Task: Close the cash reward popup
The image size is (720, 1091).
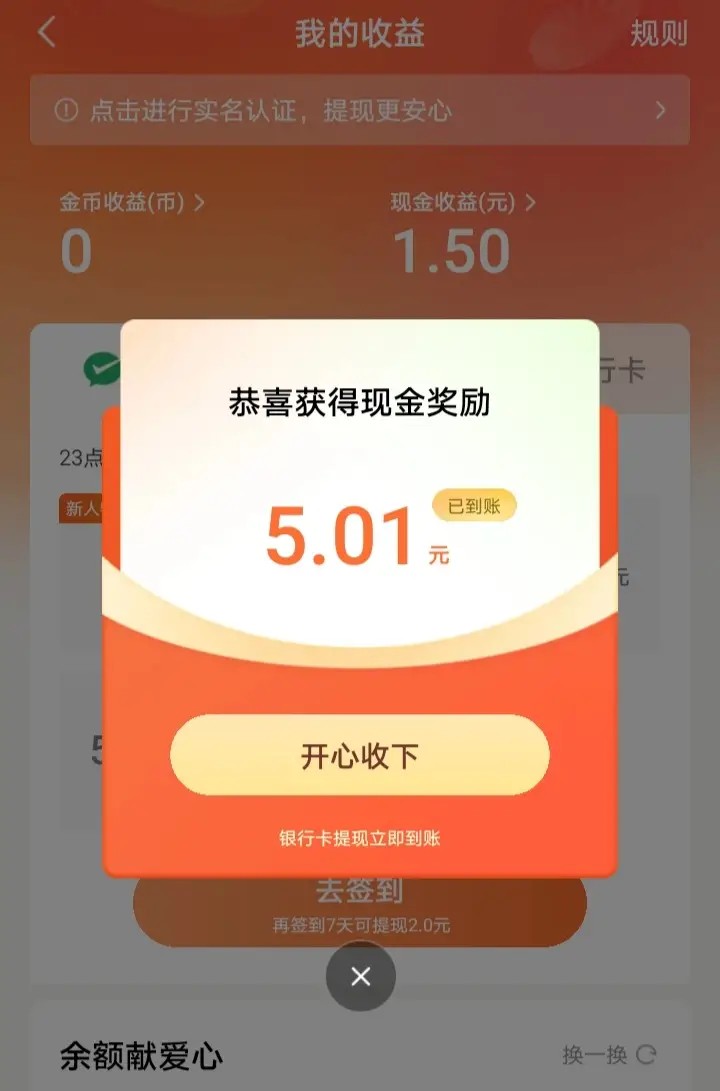Action: pos(361,977)
